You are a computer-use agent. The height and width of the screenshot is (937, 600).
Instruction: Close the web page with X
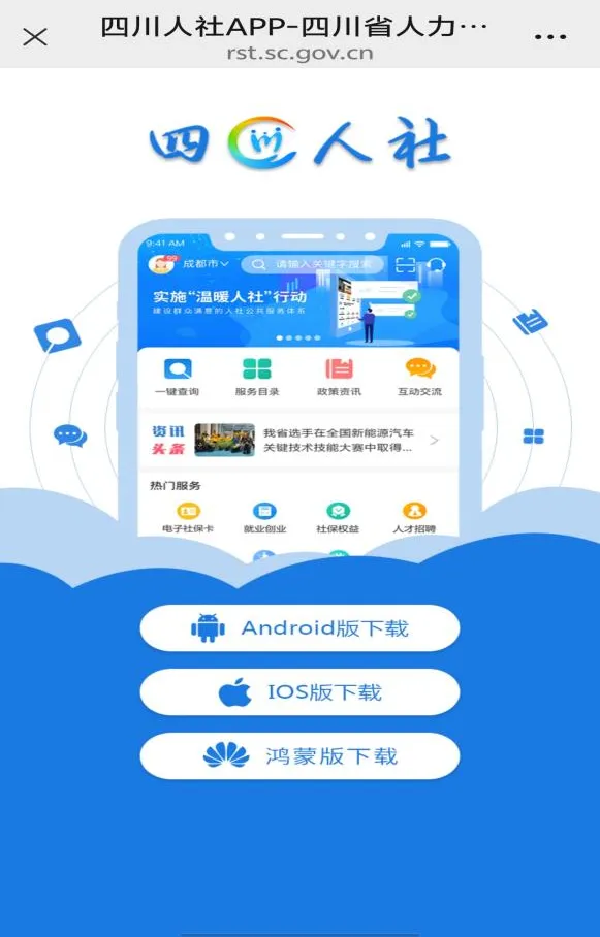pos(35,37)
